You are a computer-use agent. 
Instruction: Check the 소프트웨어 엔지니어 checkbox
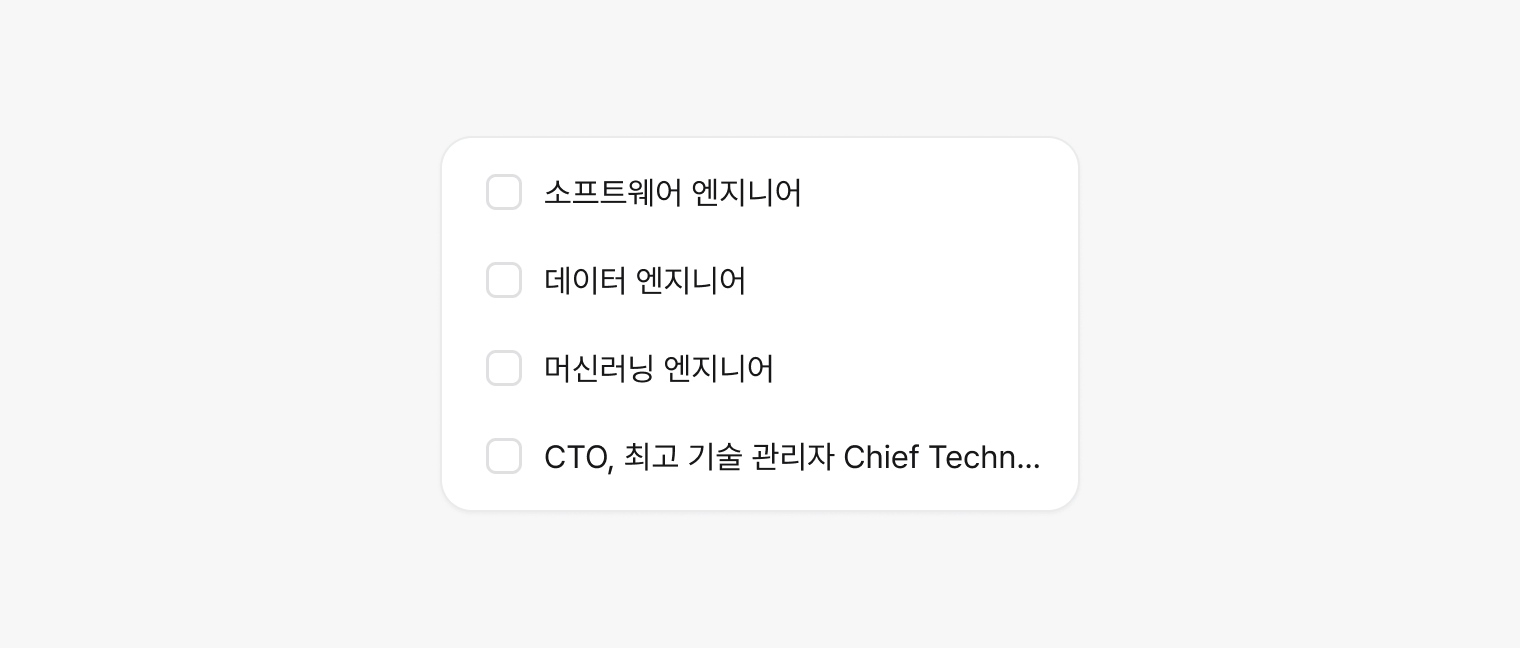point(504,192)
